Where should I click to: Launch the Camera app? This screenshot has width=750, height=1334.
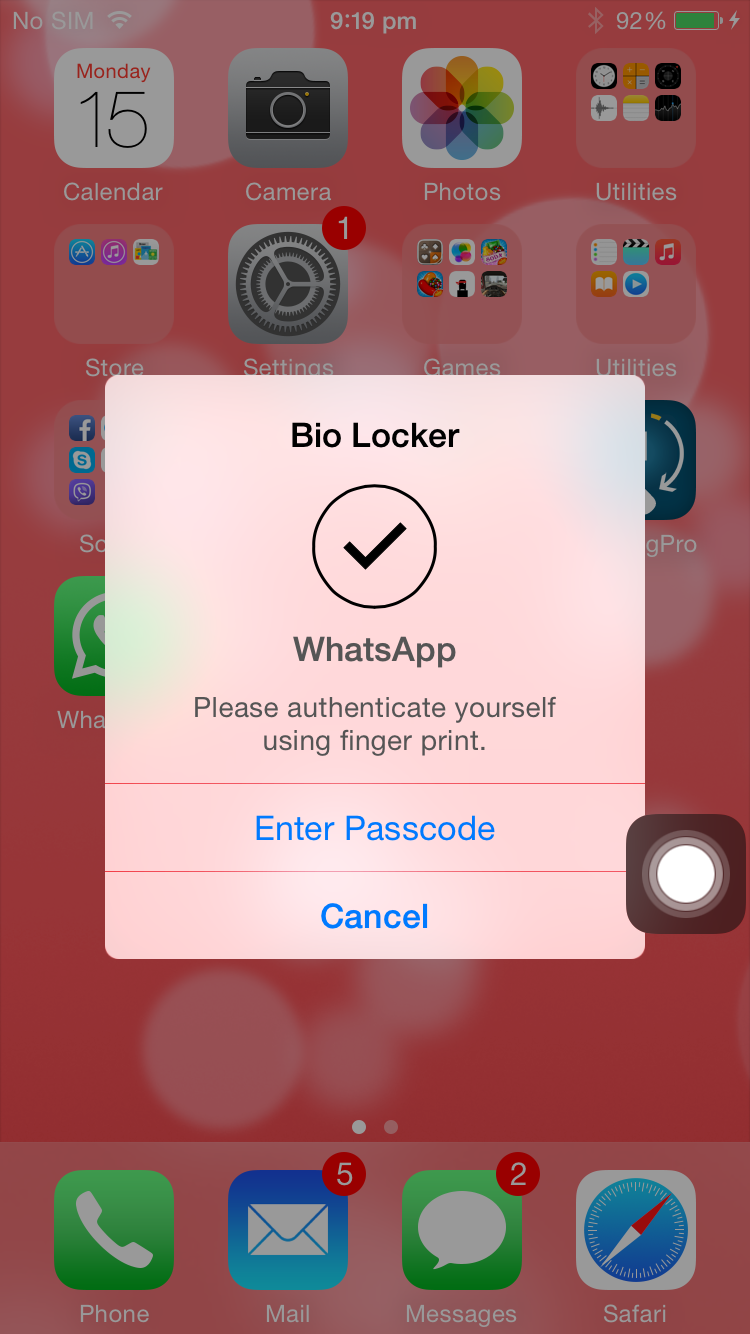(x=288, y=108)
